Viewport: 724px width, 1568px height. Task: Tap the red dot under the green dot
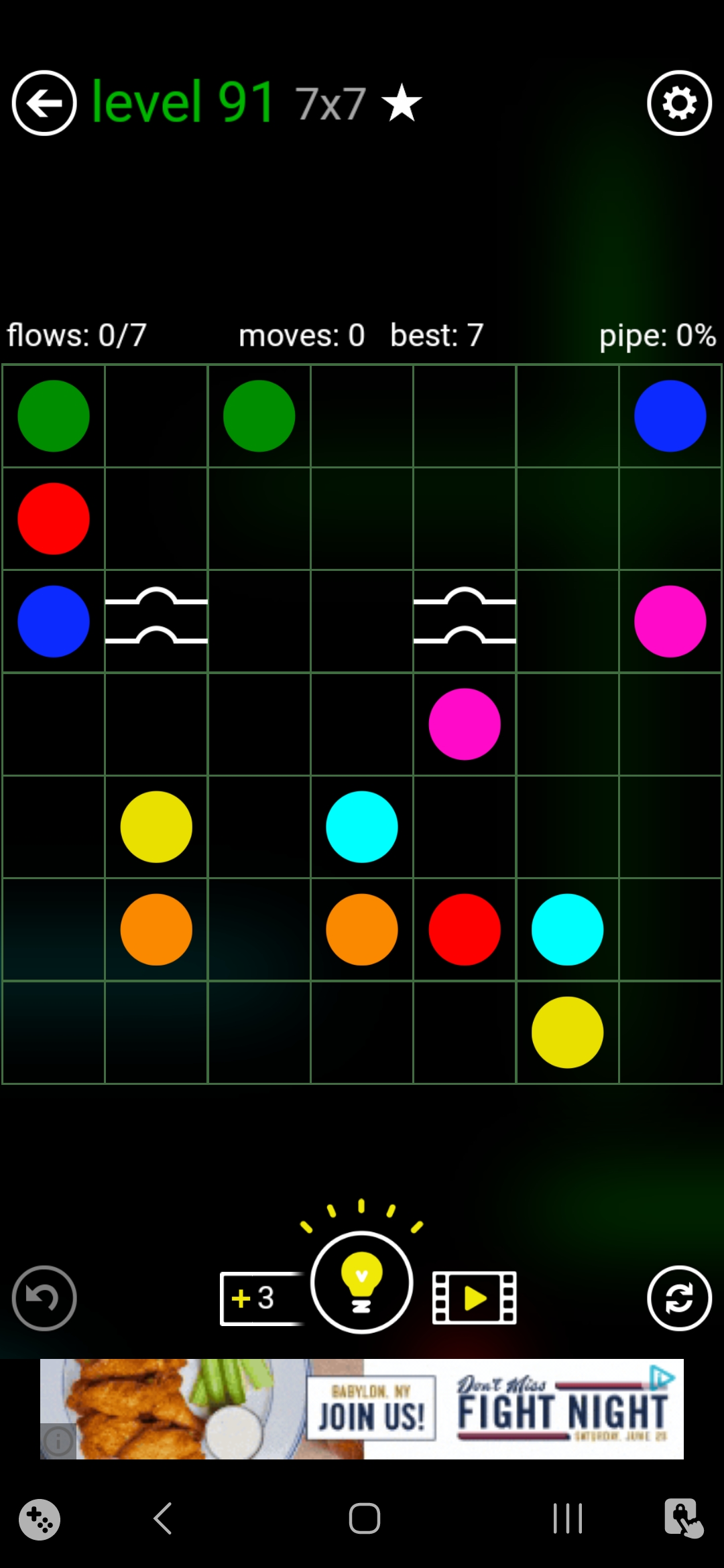pos(54,519)
